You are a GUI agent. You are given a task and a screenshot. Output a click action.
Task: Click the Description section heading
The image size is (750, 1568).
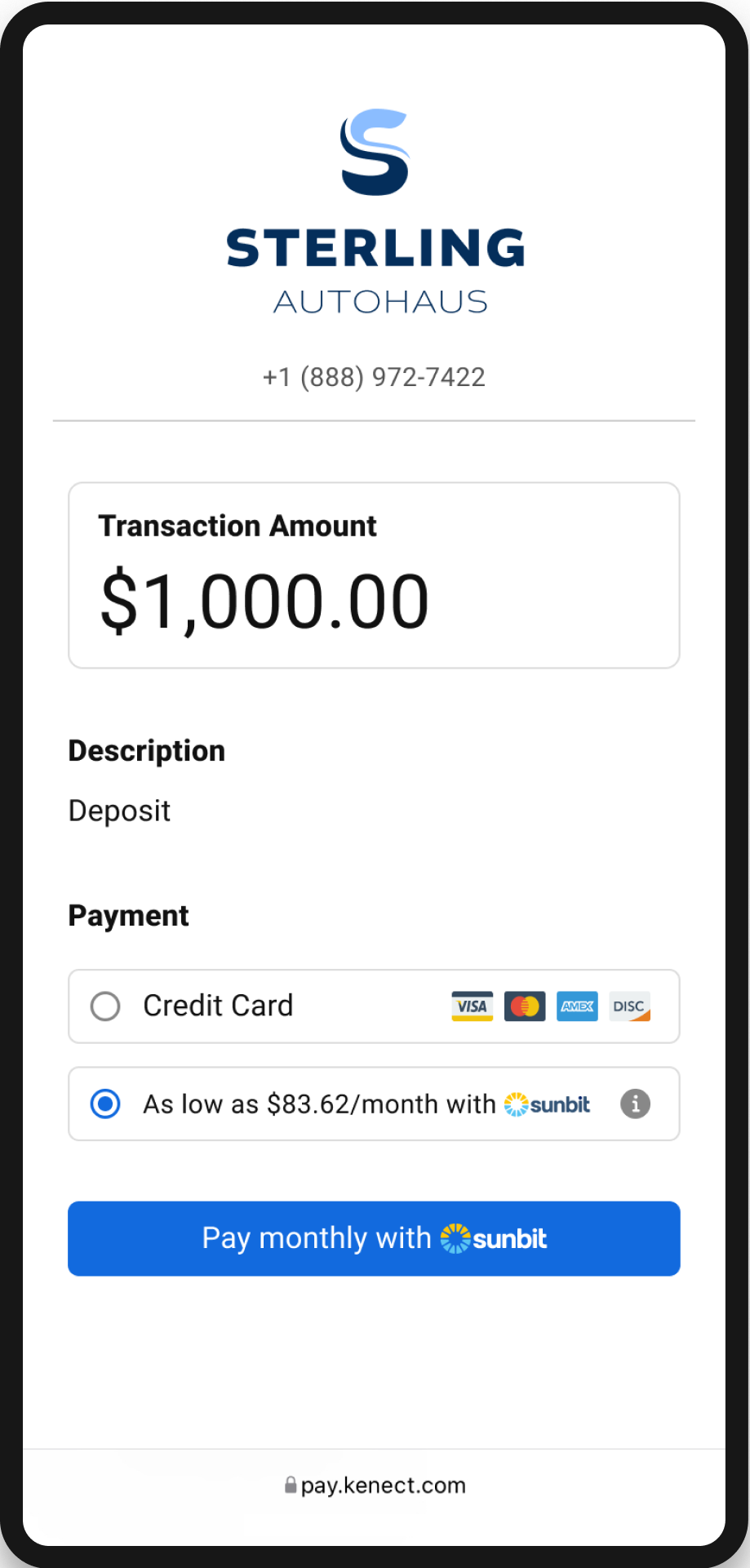(x=146, y=751)
